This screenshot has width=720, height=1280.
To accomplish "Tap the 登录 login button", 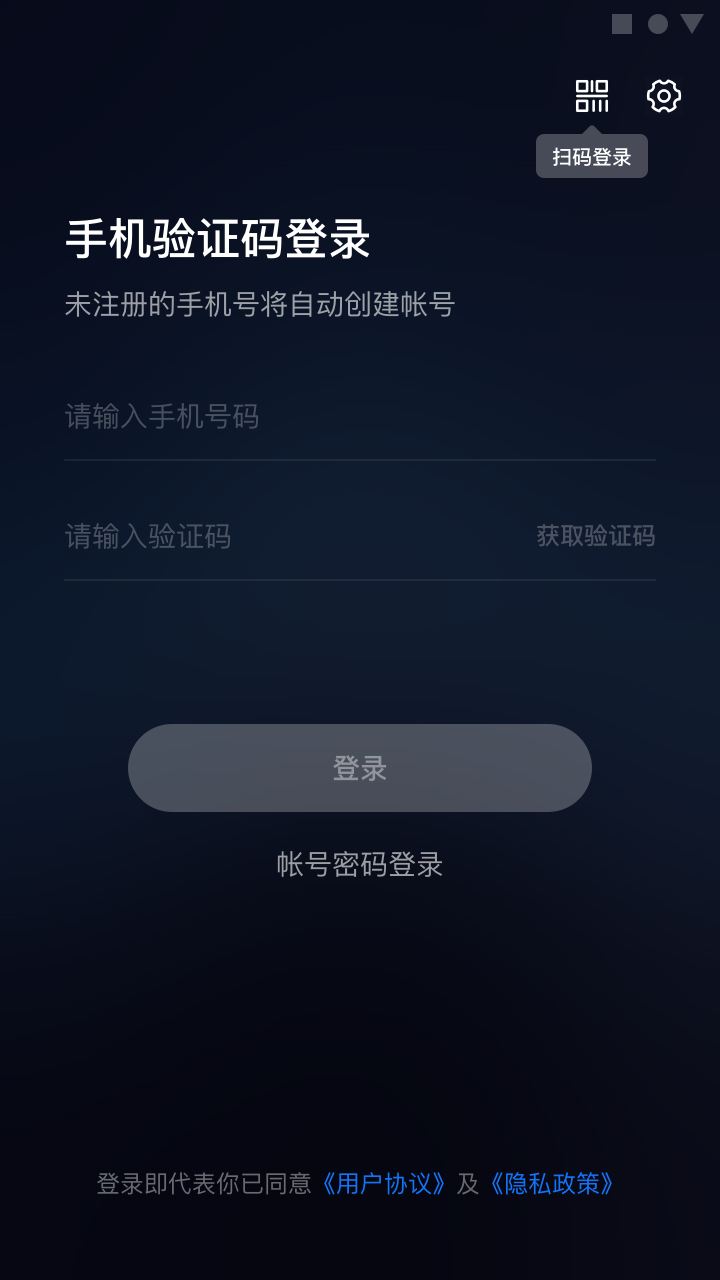I will pos(360,768).
